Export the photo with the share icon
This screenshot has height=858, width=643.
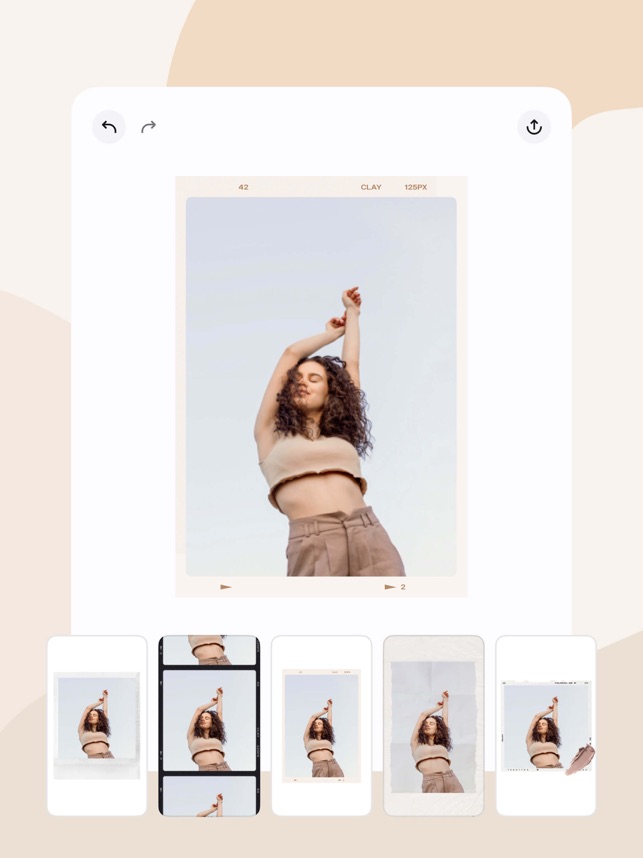tap(534, 127)
